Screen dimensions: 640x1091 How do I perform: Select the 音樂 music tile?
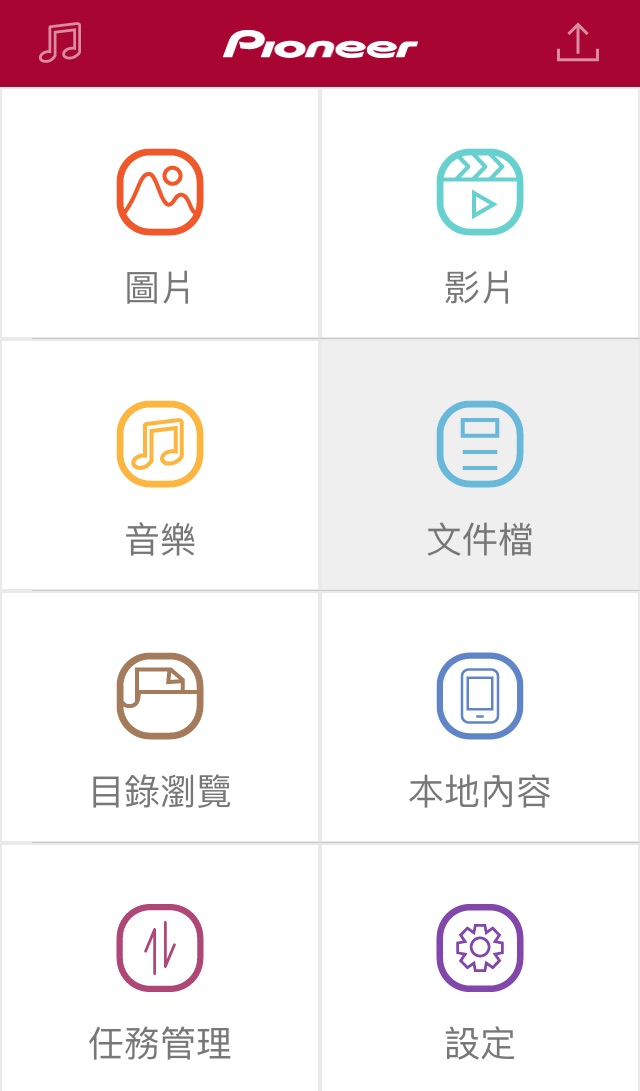point(160,465)
